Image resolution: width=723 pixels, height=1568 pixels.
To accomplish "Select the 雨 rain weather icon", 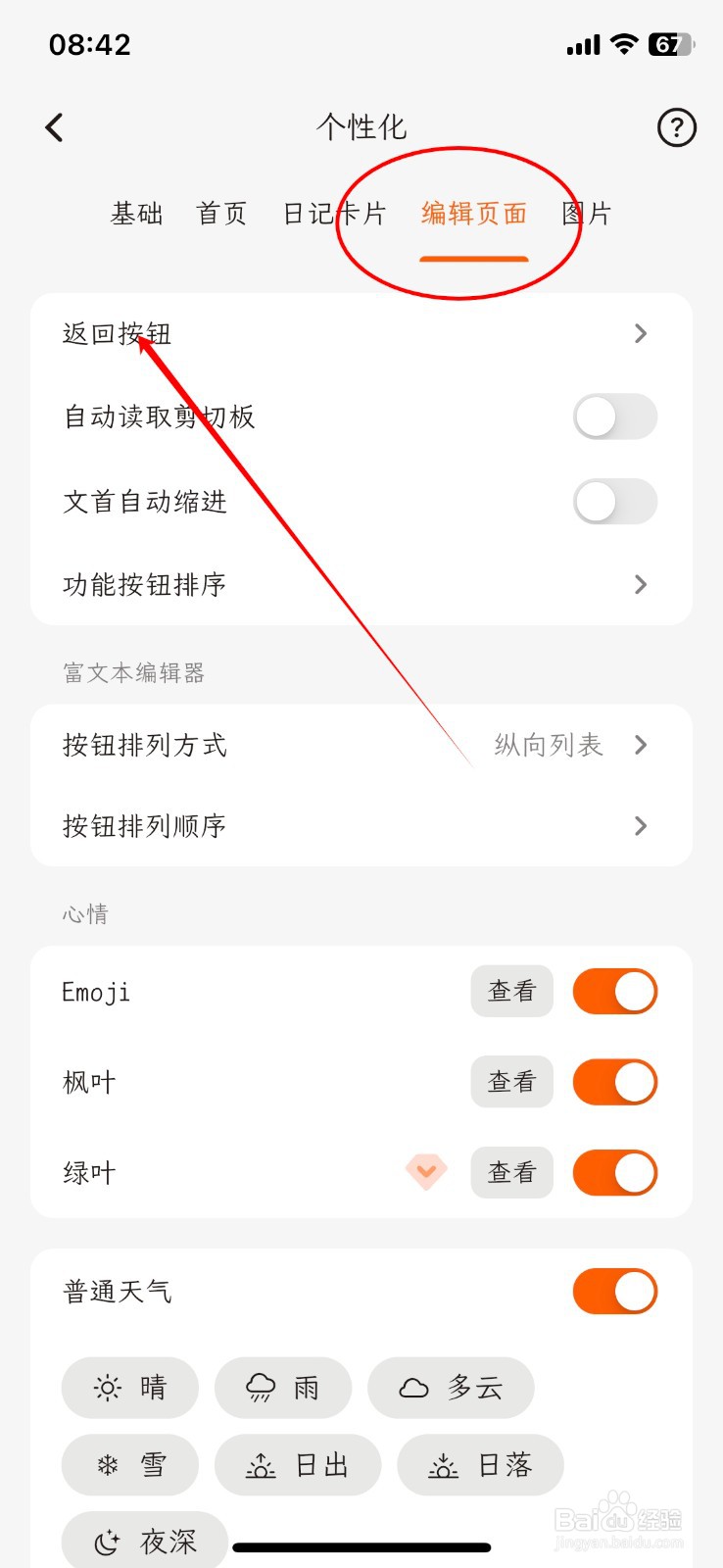I will pyautogui.click(x=282, y=1388).
